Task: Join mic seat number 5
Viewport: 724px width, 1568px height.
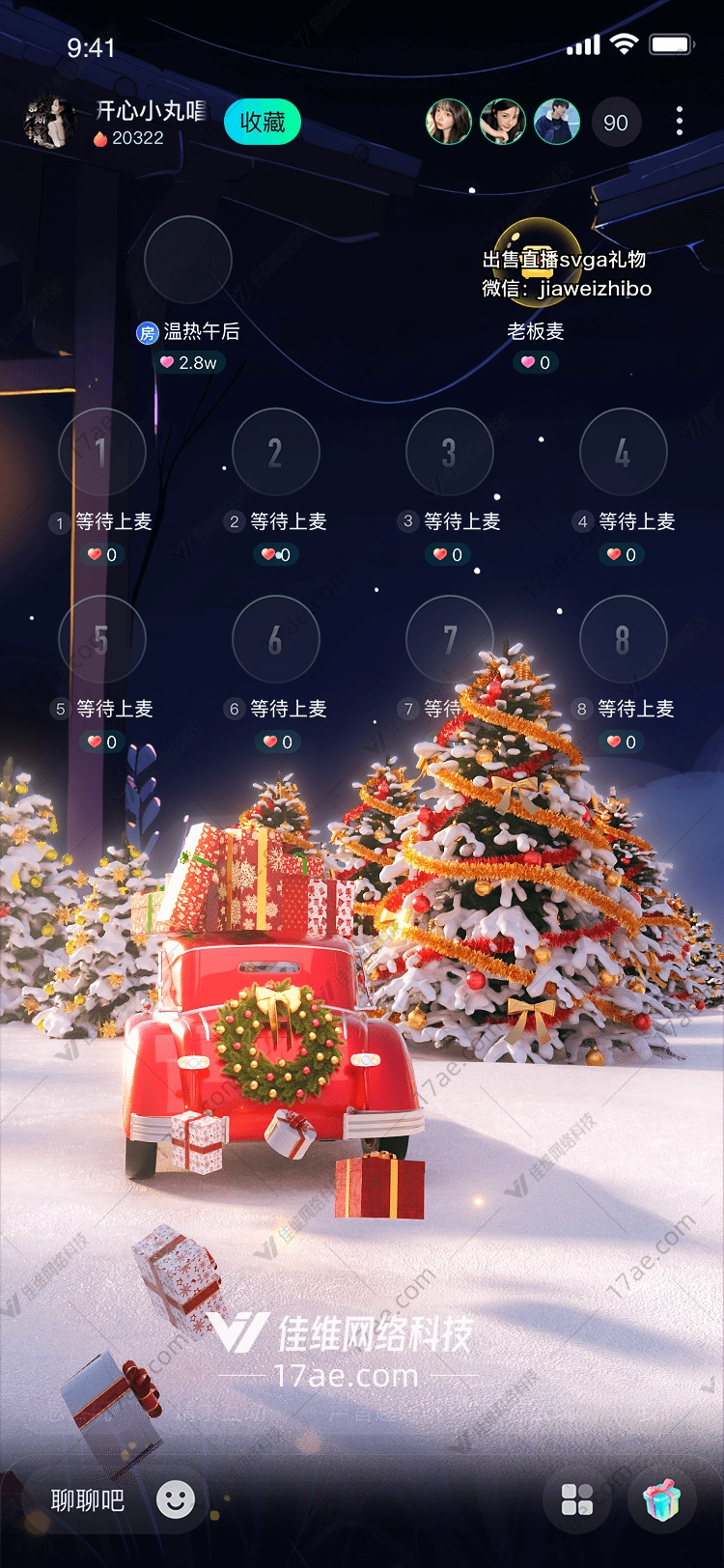Action: 102,639
